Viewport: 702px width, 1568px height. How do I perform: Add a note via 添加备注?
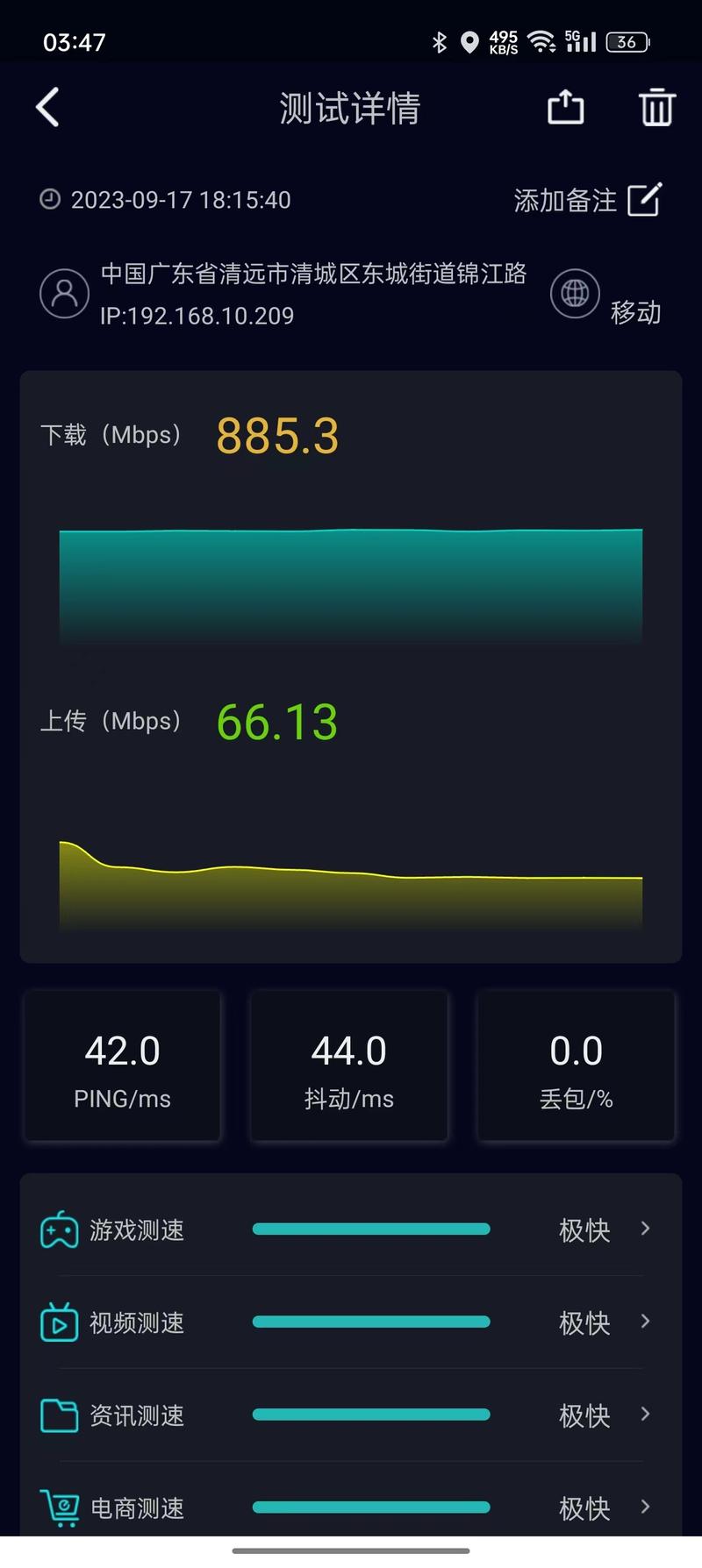pos(587,200)
